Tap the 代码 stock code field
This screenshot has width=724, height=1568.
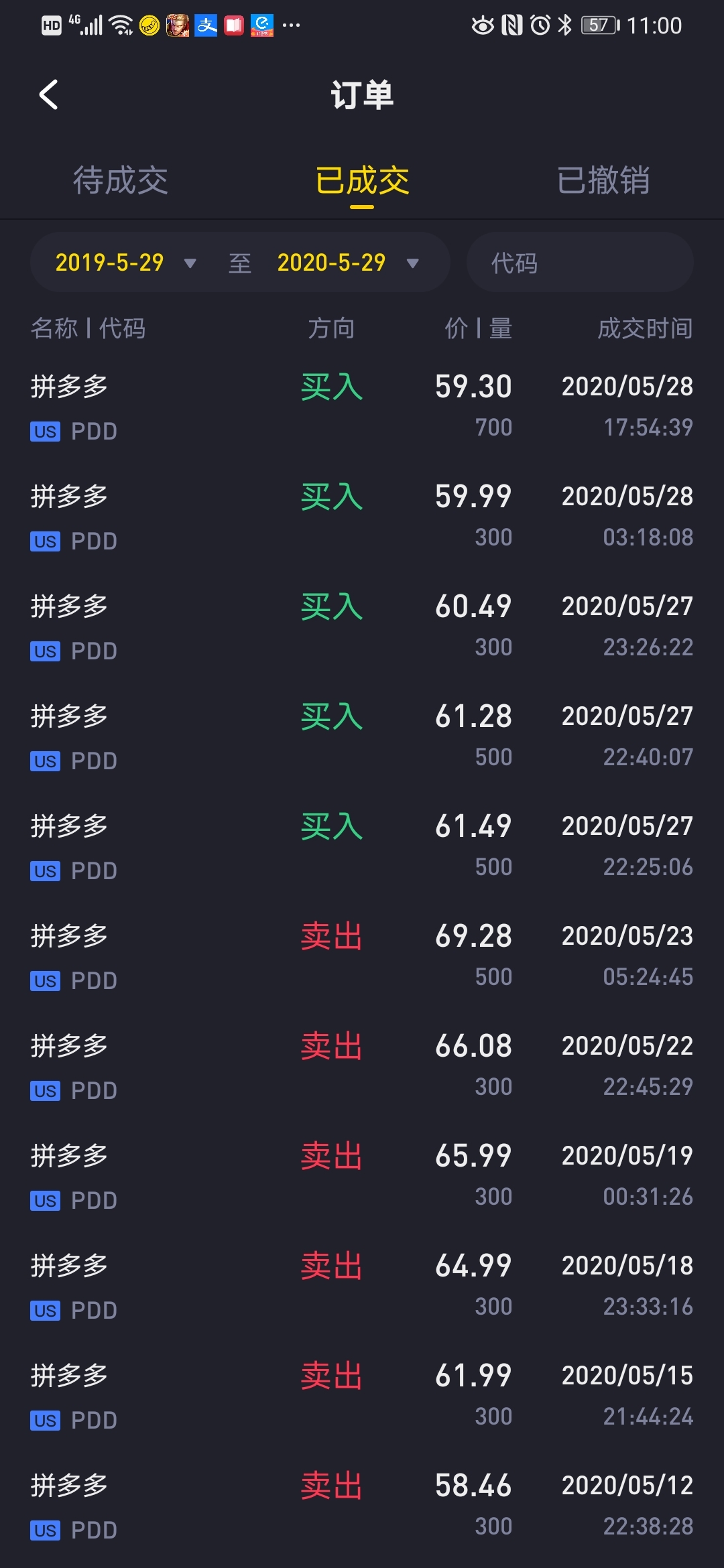click(580, 263)
